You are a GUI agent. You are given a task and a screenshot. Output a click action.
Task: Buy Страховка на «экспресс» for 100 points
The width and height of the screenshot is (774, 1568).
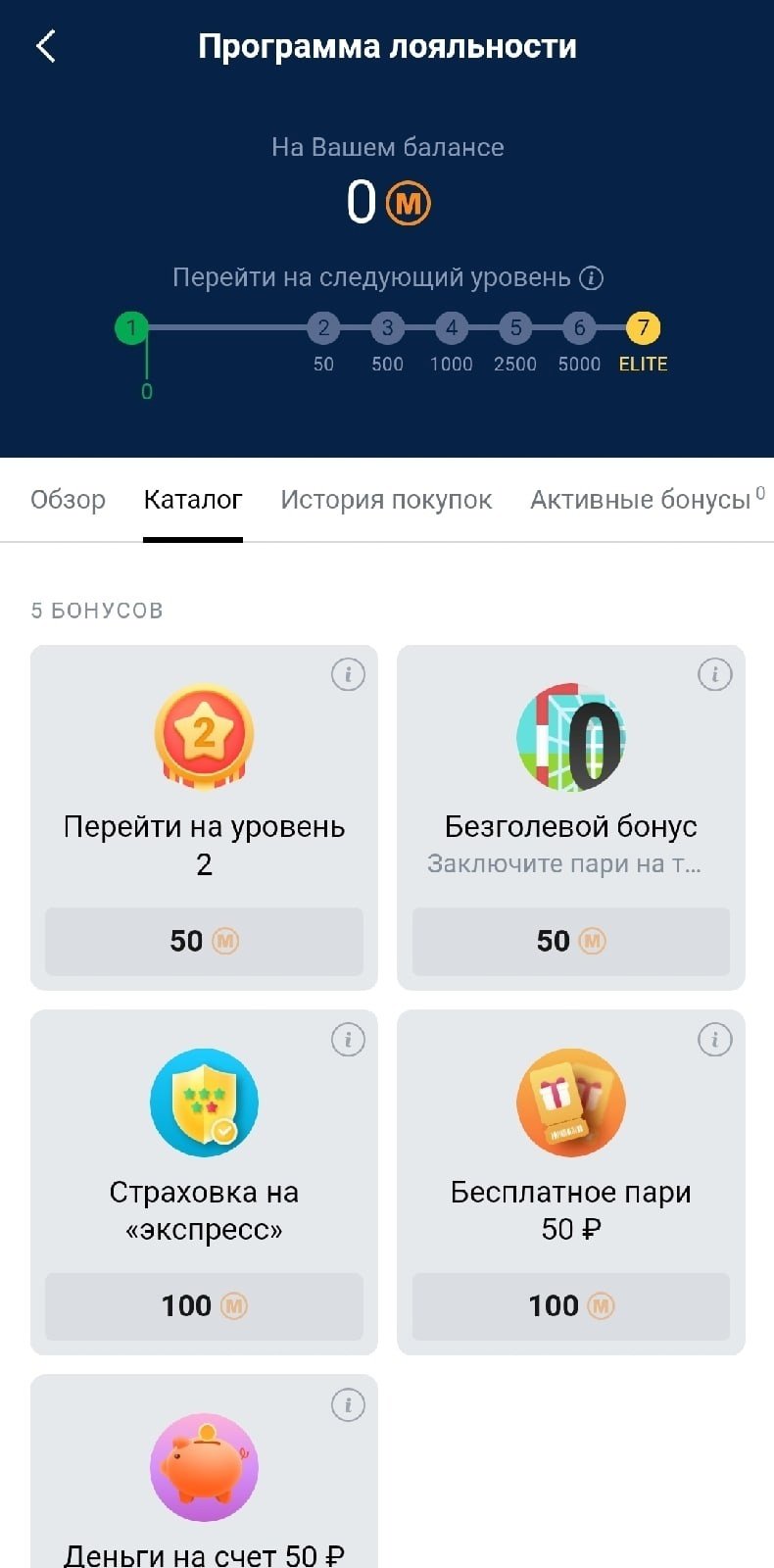point(204,1305)
